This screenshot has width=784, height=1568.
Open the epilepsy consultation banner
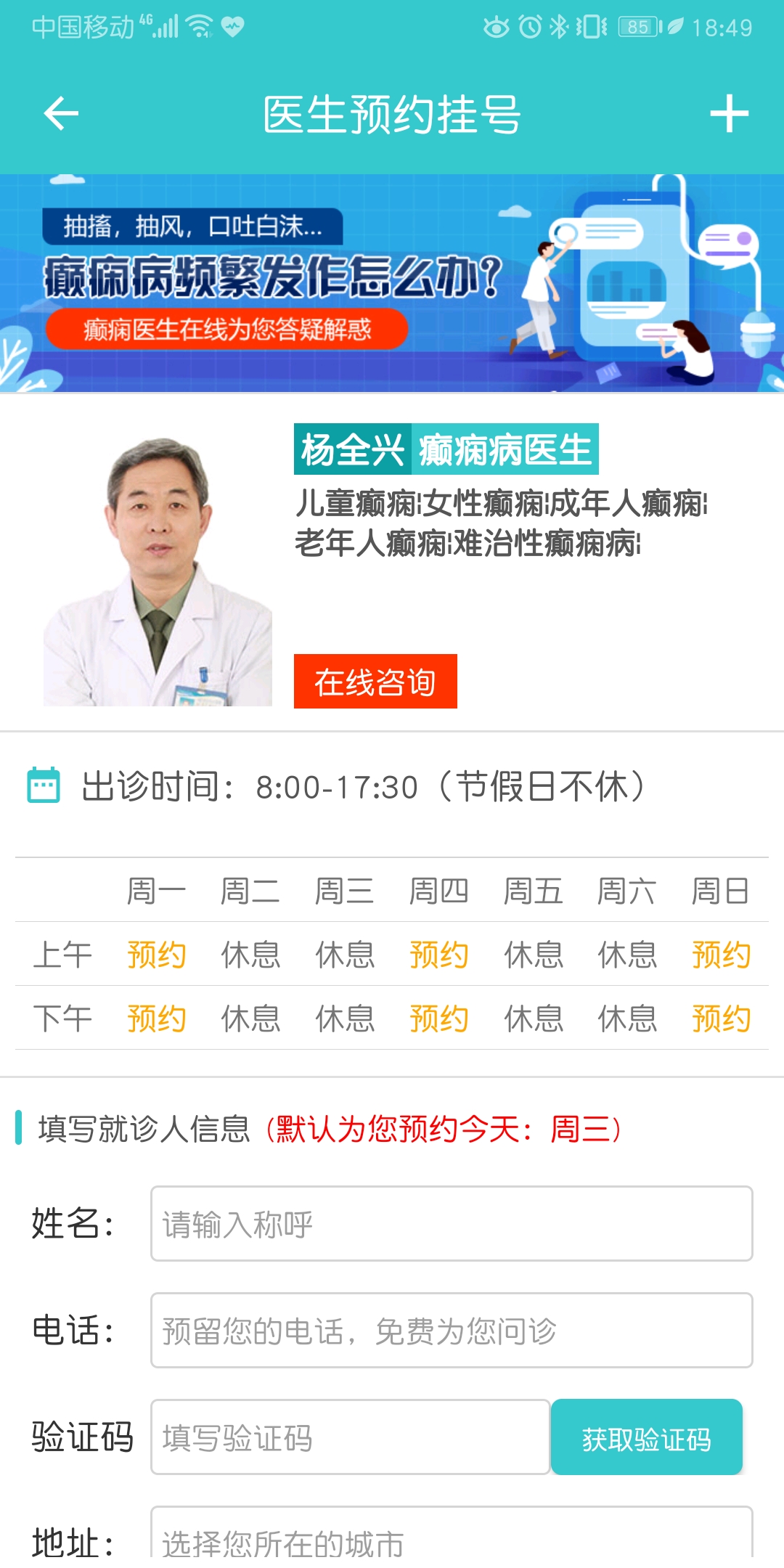point(392,283)
